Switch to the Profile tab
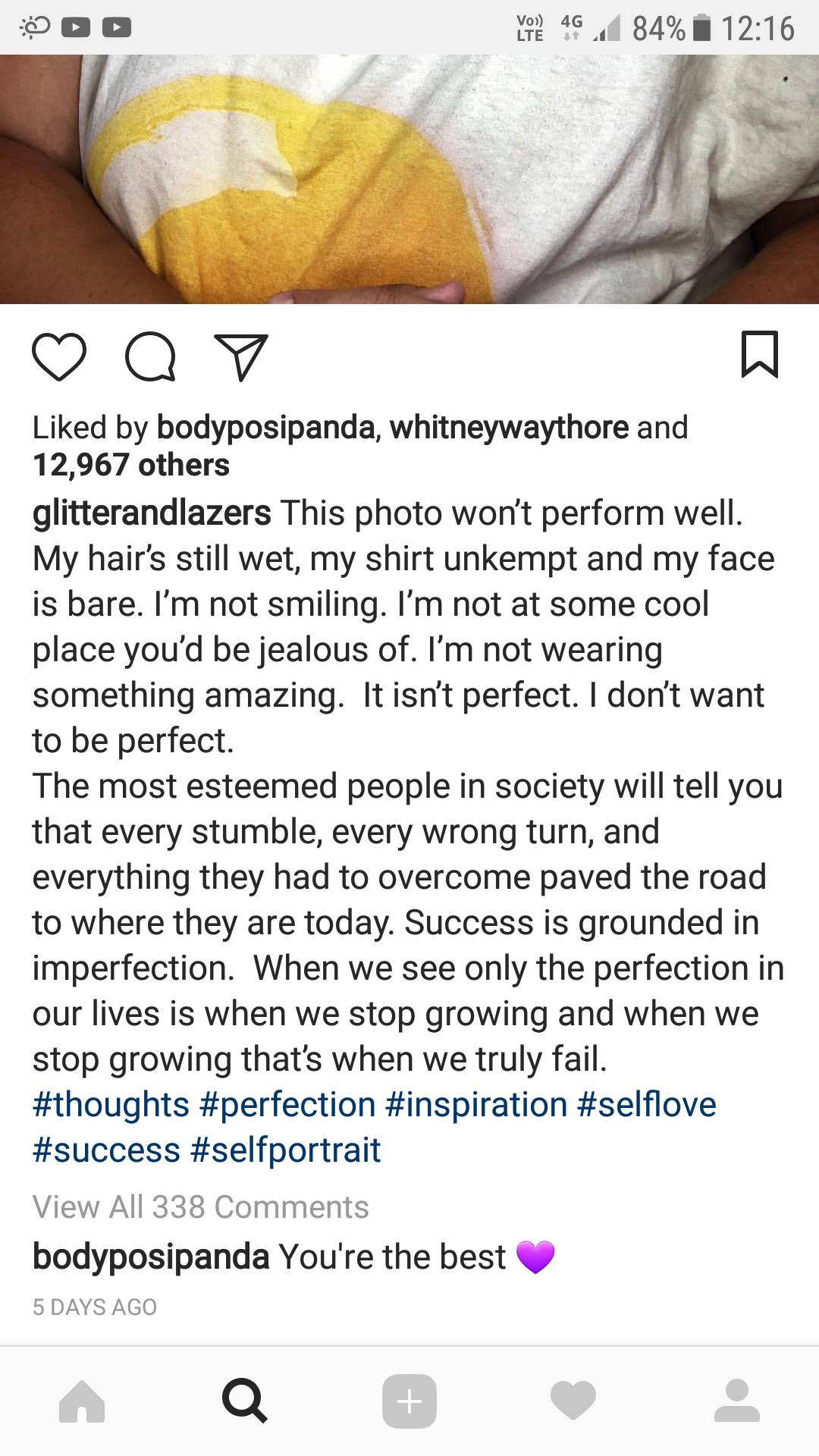 coord(737,1401)
